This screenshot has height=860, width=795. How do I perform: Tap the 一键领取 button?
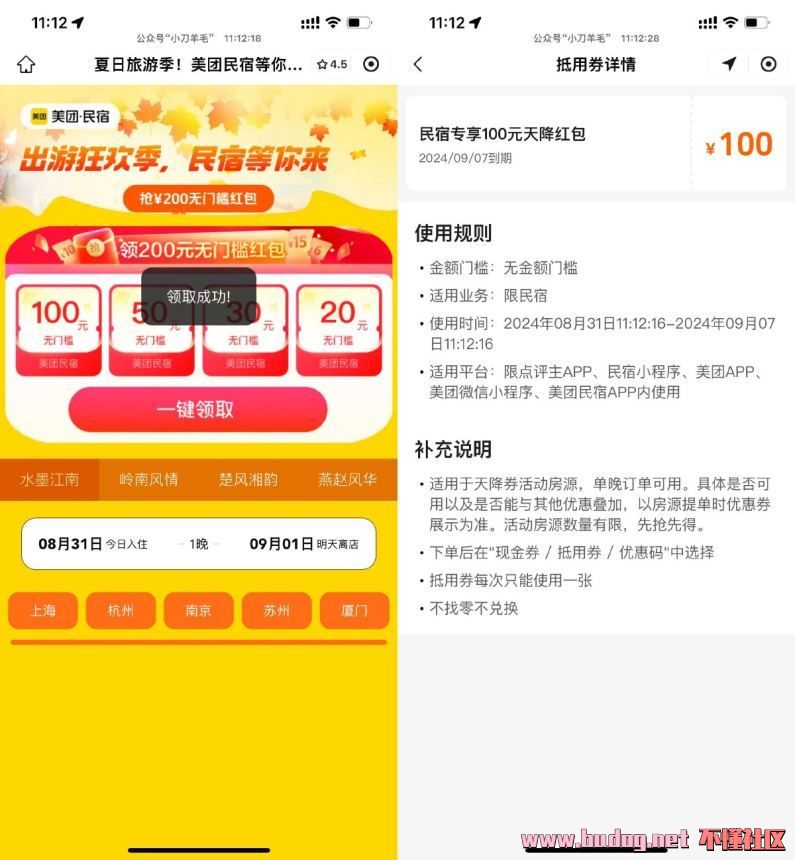[x=197, y=409]
